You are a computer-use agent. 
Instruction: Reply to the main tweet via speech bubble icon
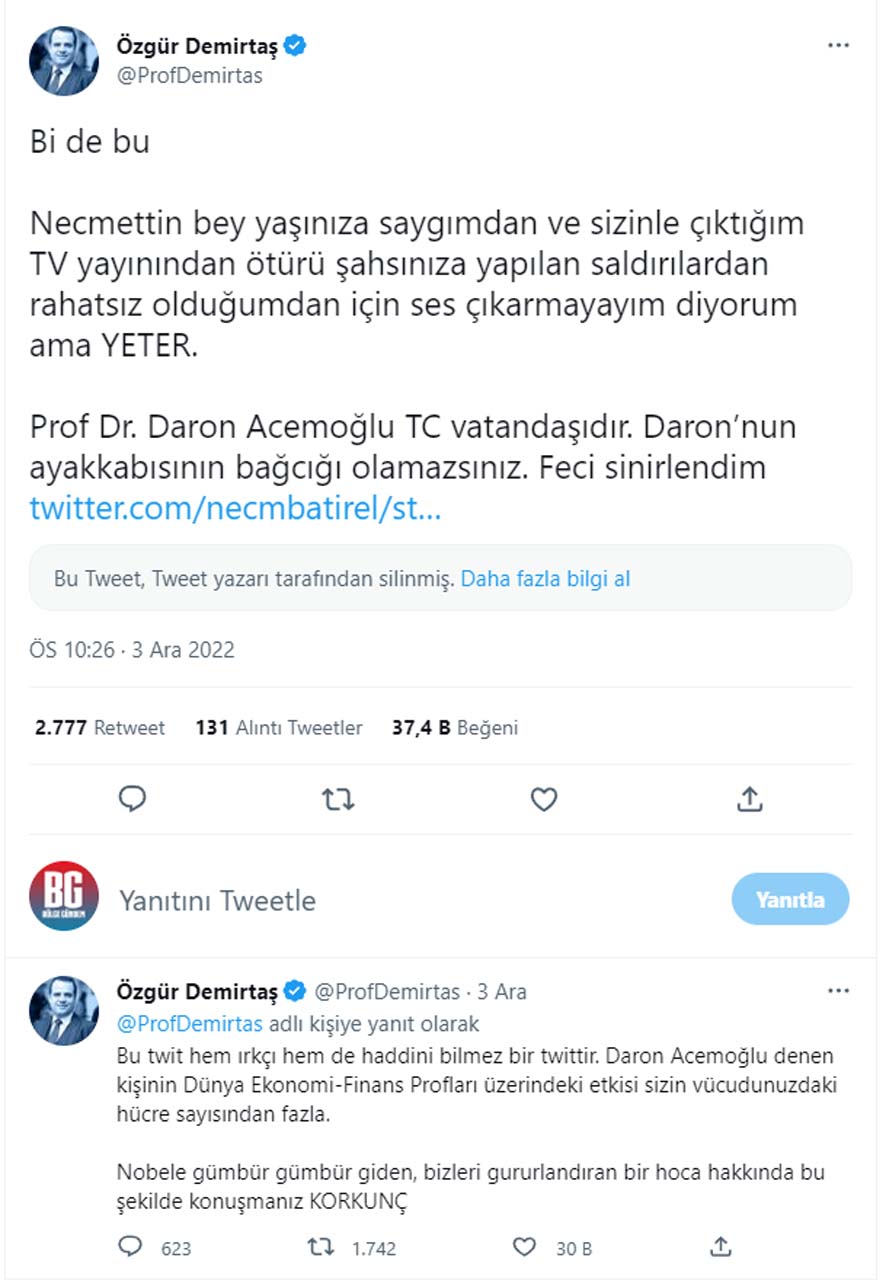click(x=133, y=799)
